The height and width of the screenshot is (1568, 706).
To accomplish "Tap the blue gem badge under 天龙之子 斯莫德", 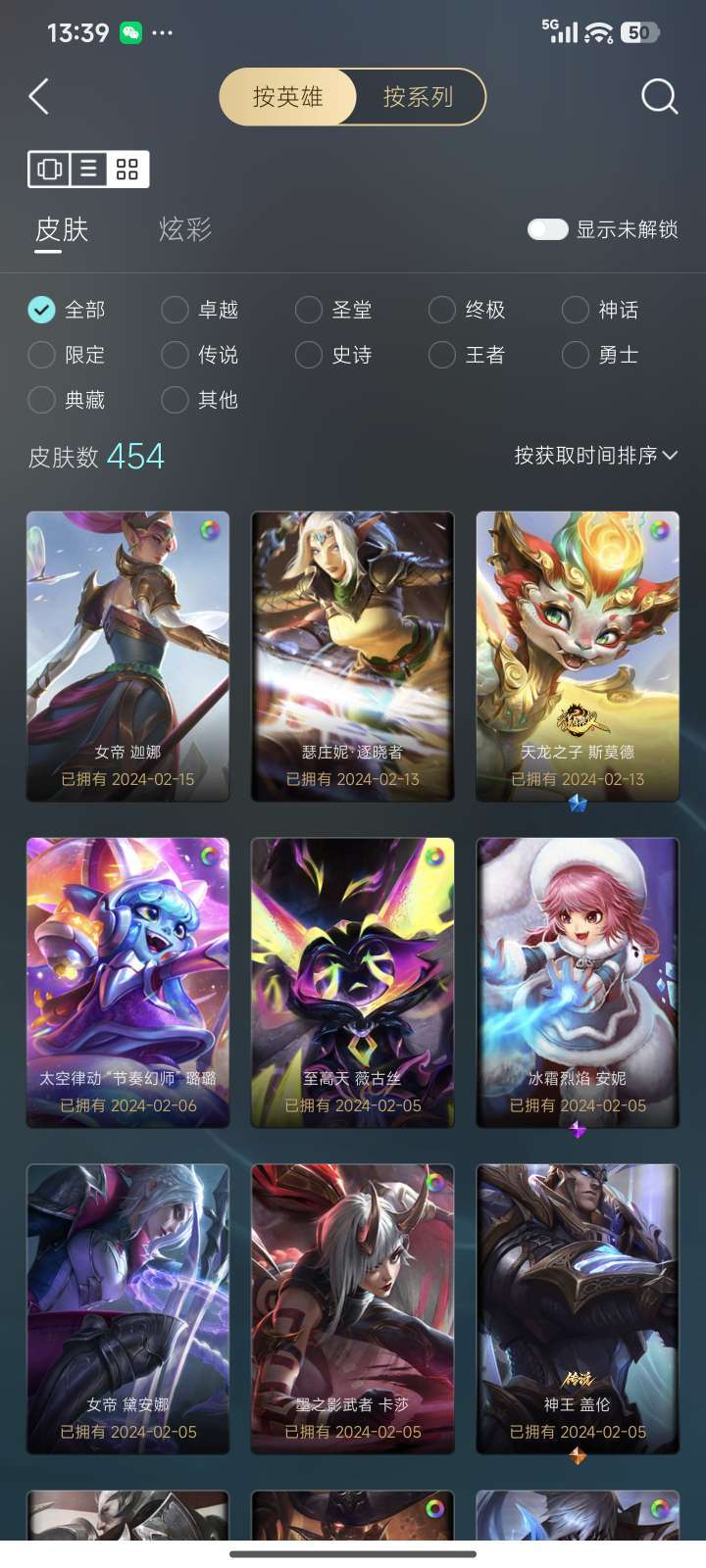I will click(x=578, y=806).
